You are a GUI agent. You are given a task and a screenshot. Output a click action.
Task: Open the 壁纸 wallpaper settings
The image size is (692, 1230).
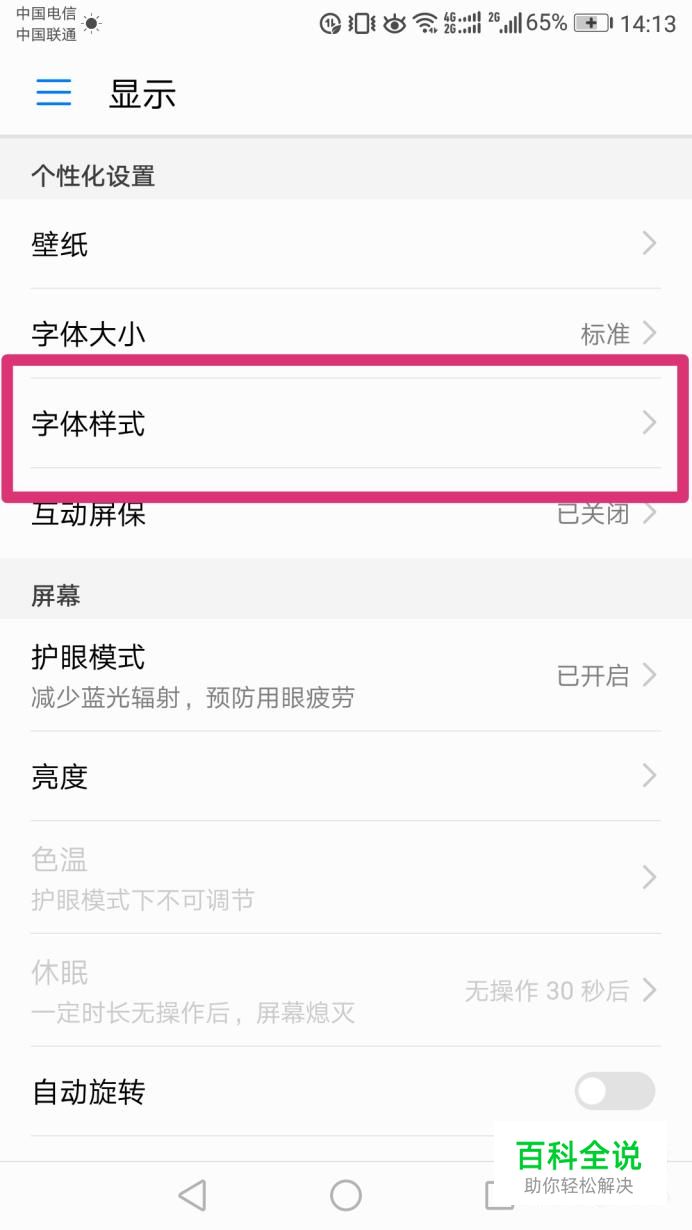click(345, 244)
